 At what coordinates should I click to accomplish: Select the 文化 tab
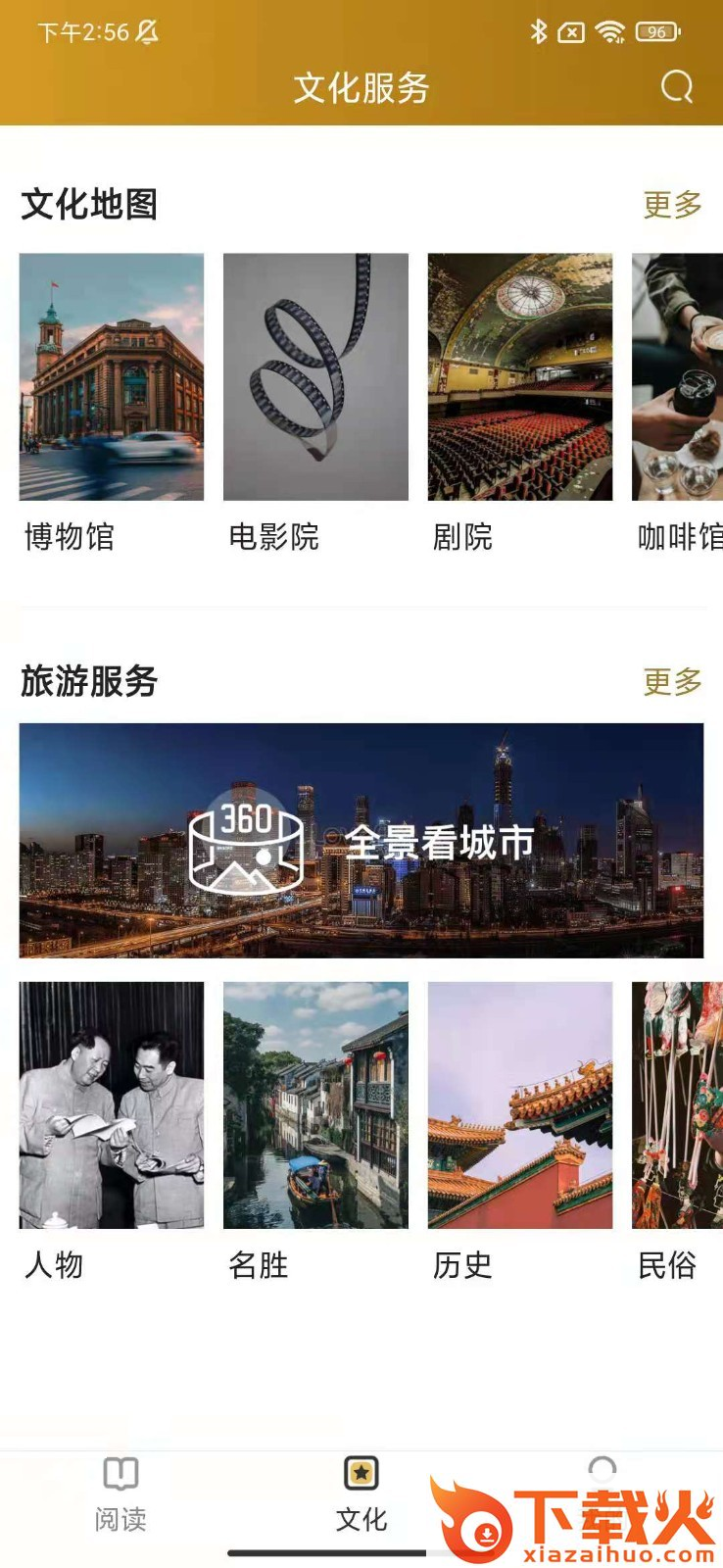(361, 1494)
